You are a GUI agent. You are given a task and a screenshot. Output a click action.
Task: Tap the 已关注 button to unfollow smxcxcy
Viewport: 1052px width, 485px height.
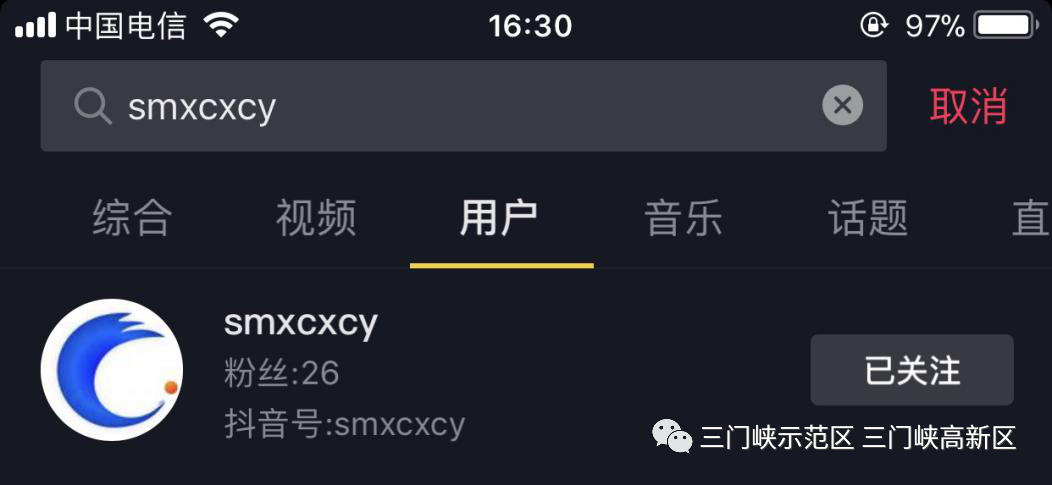pos(911,370)
